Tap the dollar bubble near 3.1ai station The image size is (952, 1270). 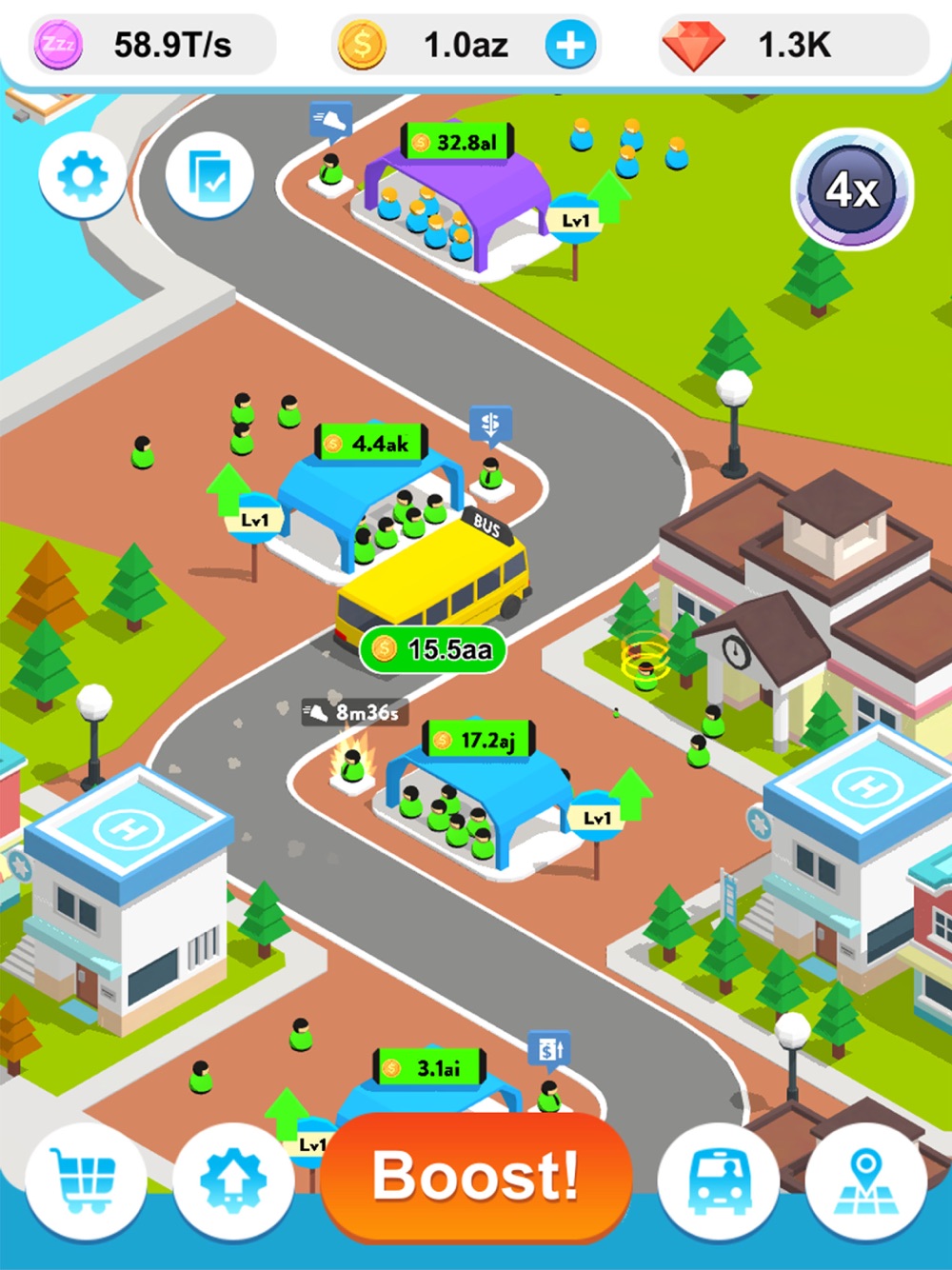549,1050
